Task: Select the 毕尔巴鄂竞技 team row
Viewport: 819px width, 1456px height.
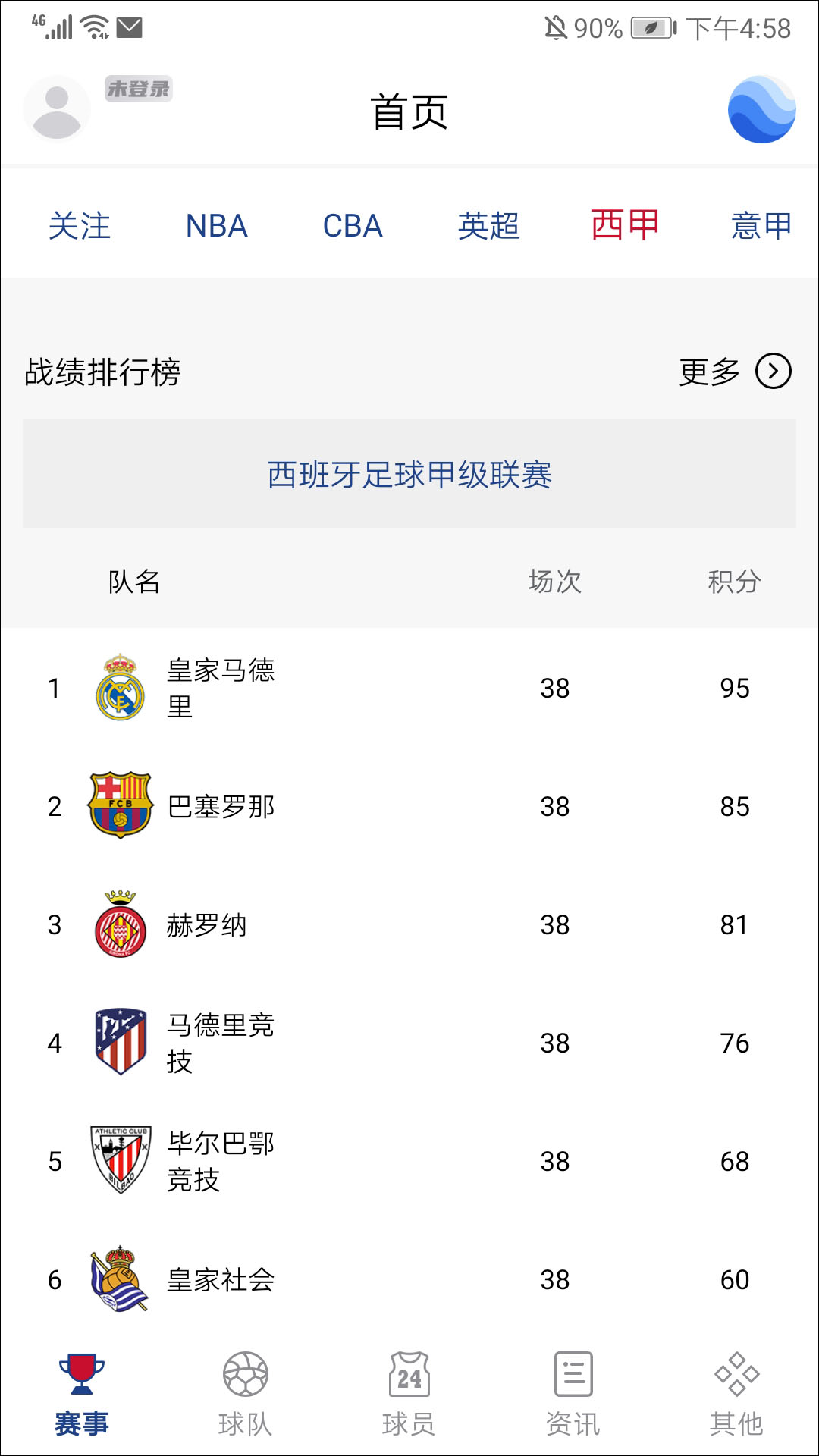Action: [409, 1161]
